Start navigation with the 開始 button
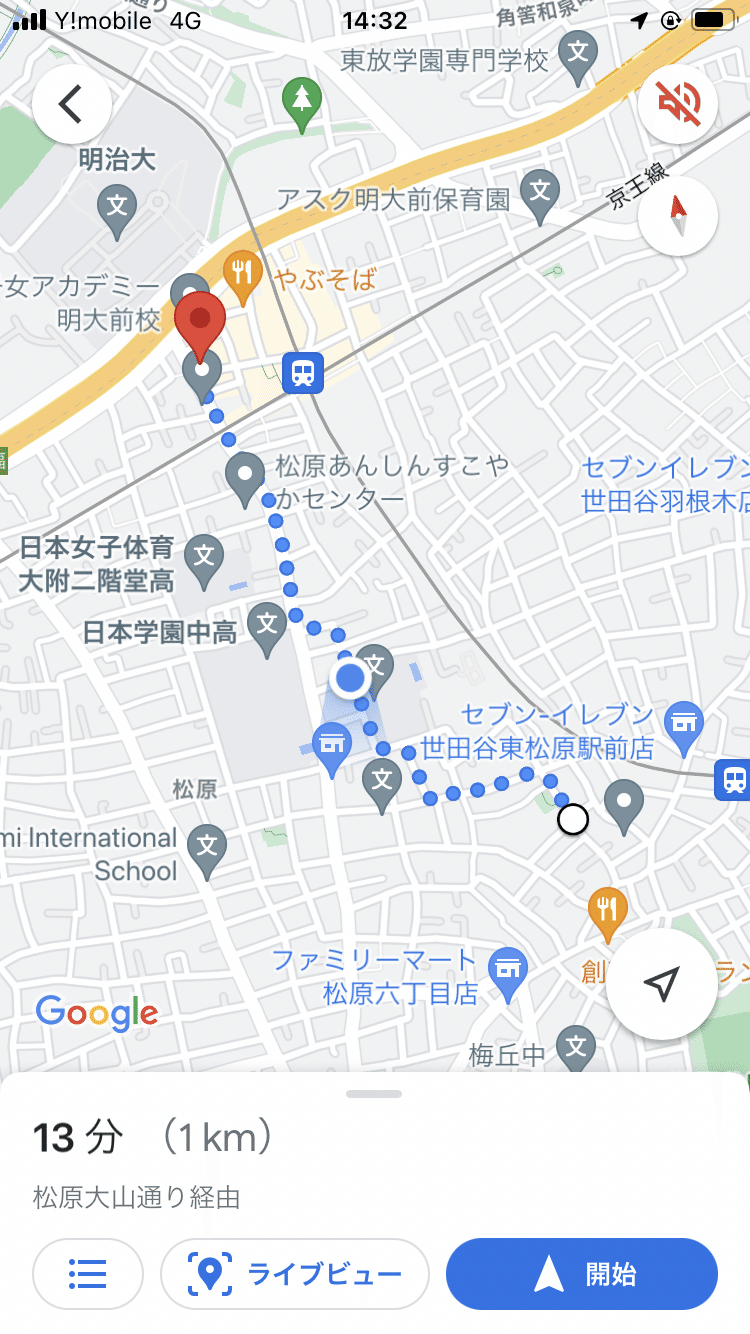Viewport: 750px width, 1334px height. (x=580, y=1273)
